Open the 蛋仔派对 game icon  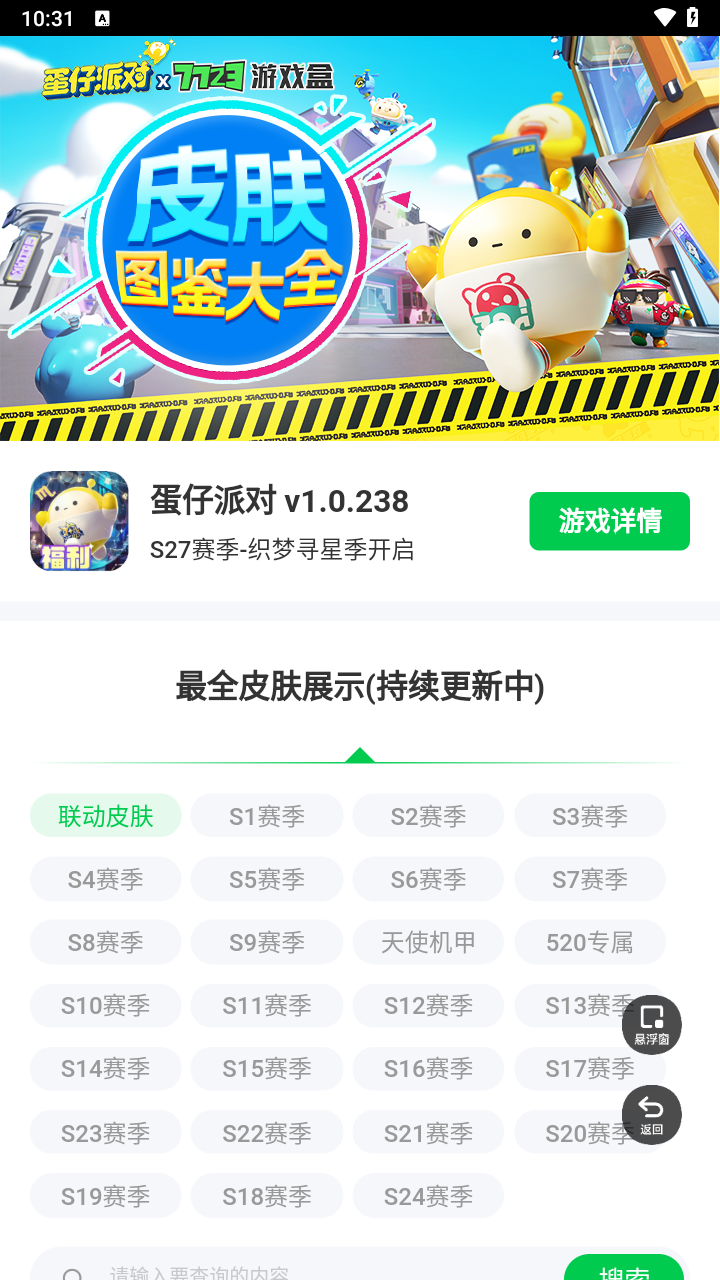pos(79,521)
